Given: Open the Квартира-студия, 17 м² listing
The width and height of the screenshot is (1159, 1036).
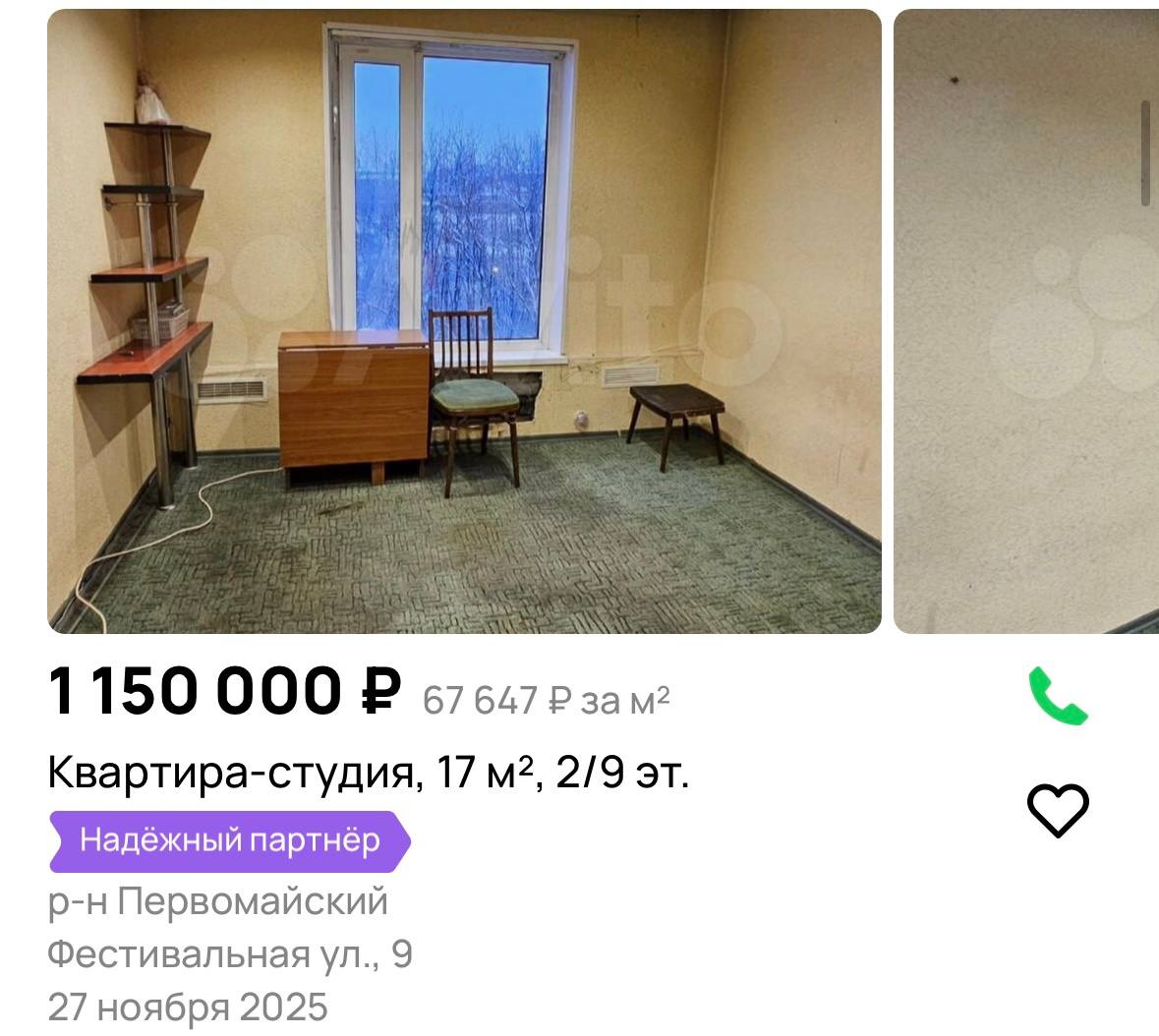Looking at the screenshot, I should coord(369,774).
